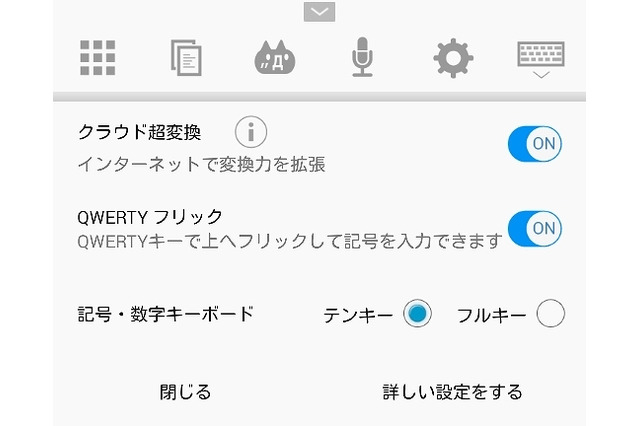
Task: Tap the cat face emoticon icon
Action: 274,58
